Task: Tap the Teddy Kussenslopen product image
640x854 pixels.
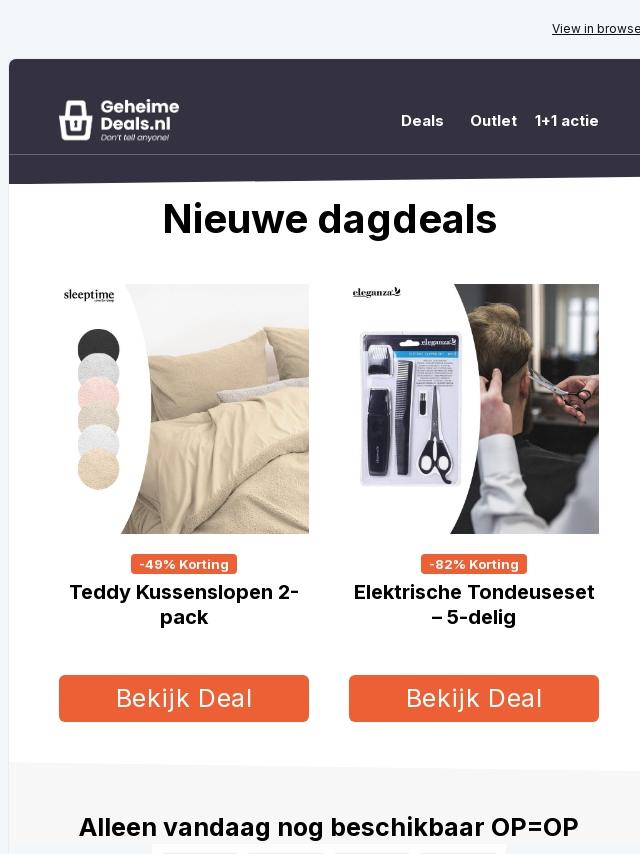Action: 184,409
